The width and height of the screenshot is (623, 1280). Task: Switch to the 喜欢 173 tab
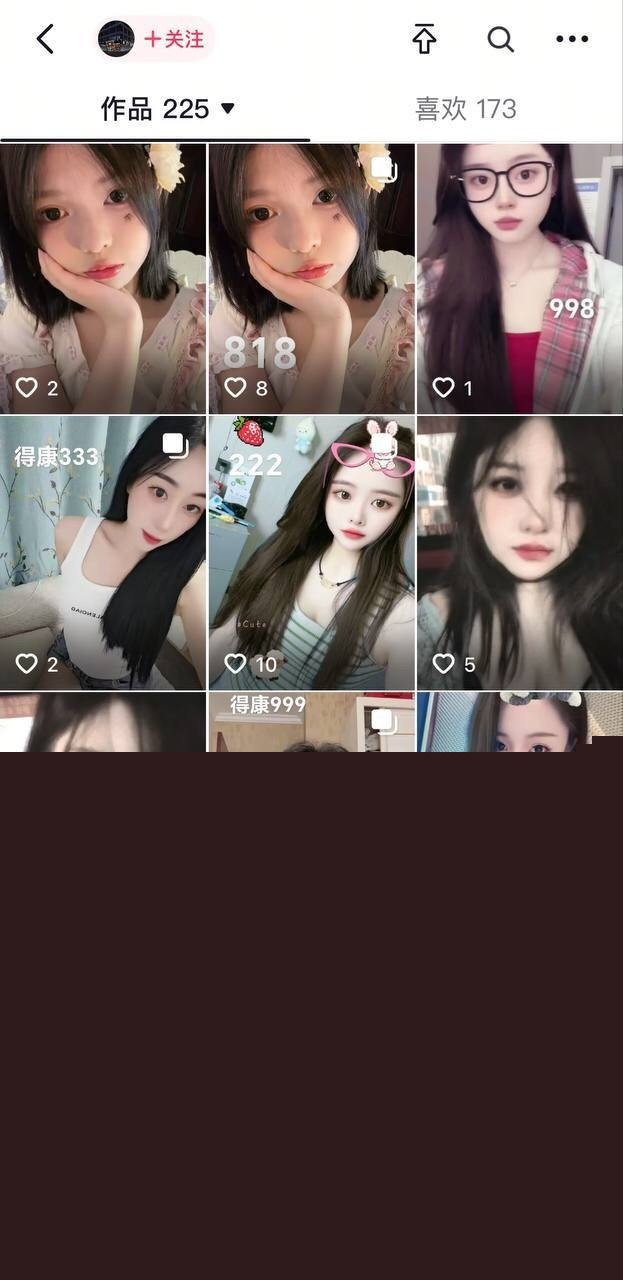click(466, 108)
